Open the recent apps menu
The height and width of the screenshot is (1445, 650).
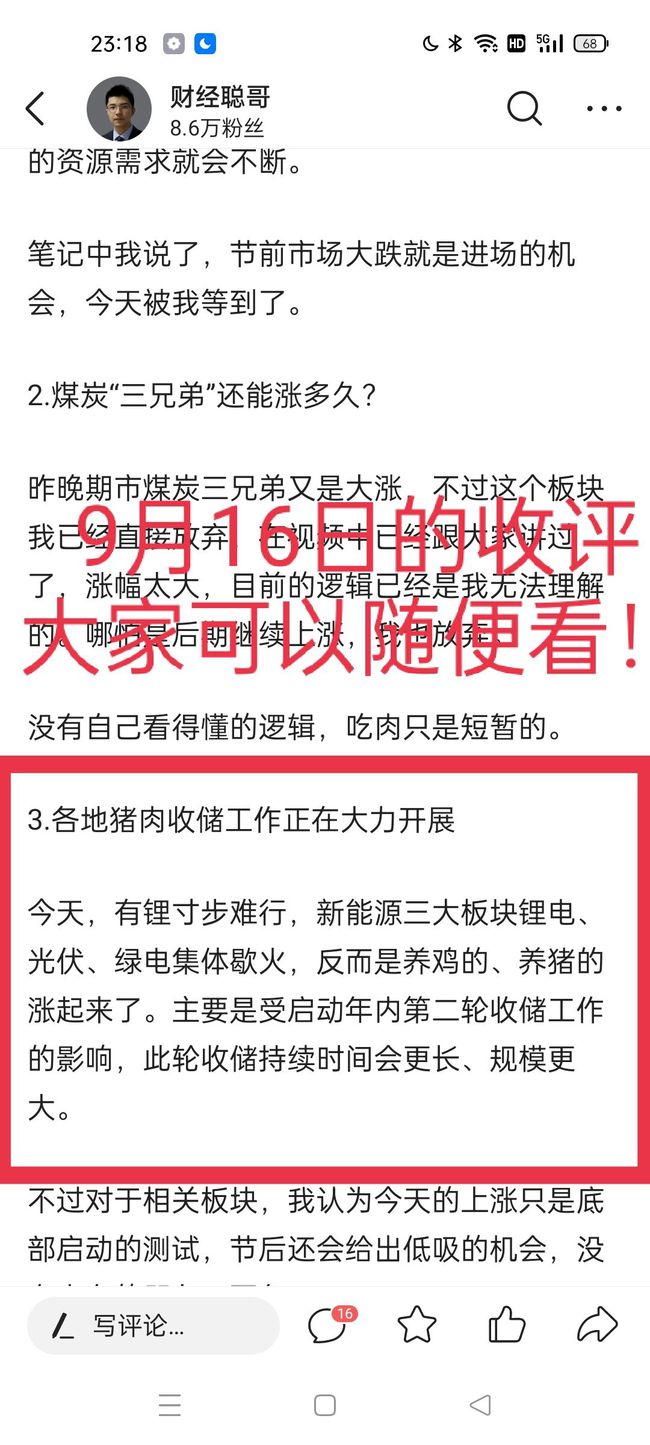click(x=170, y=1405)
